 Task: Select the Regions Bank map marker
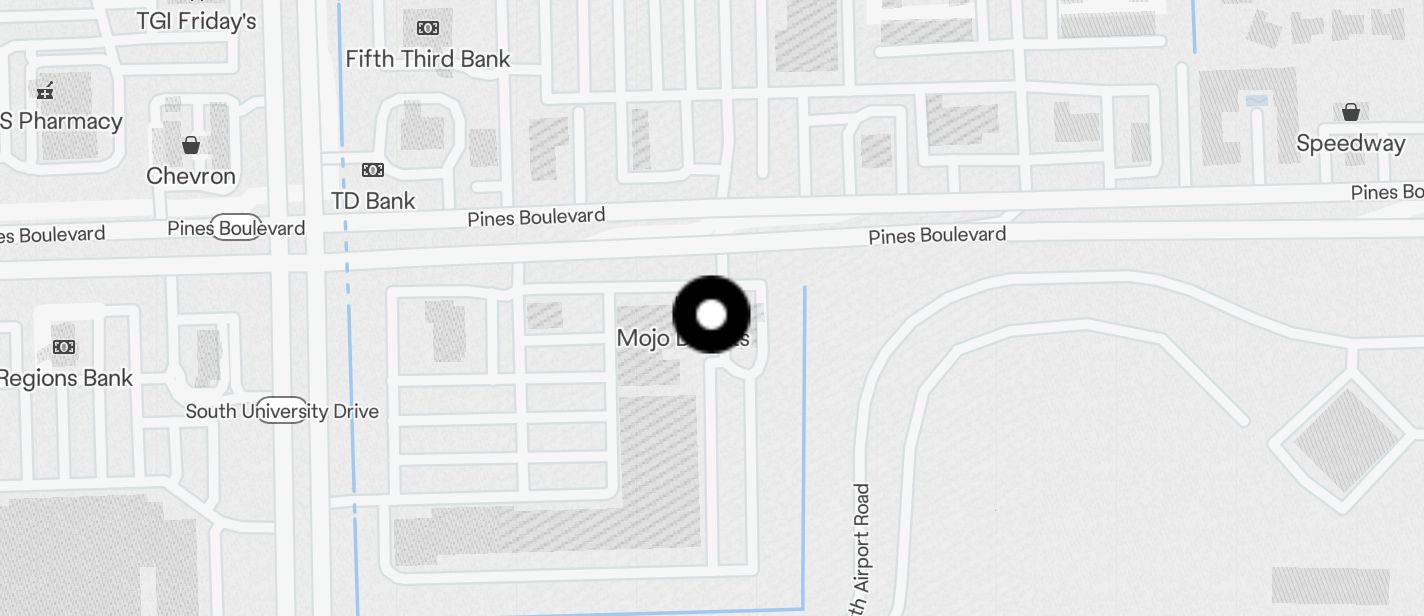coord(64,347)
